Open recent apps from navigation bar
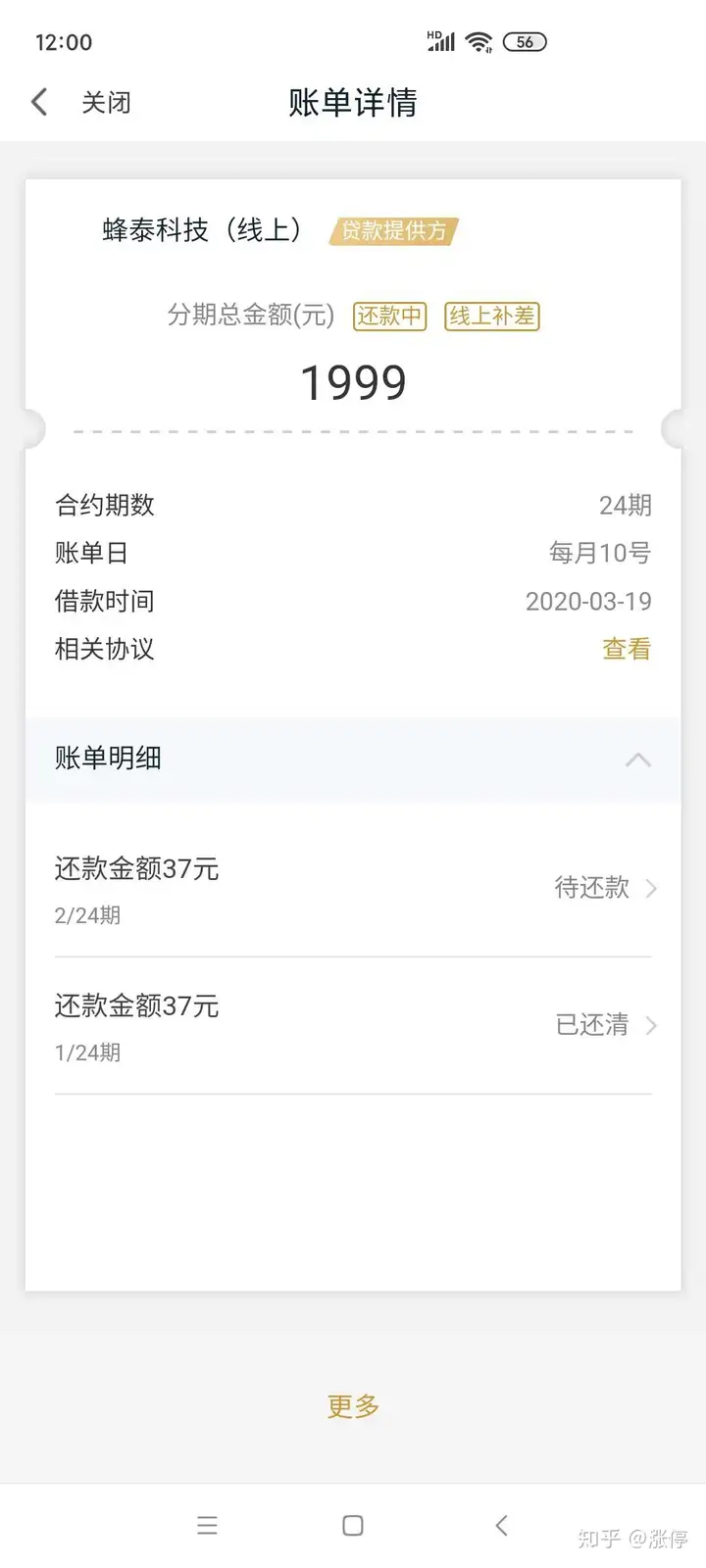 [x=207, y=1525]
